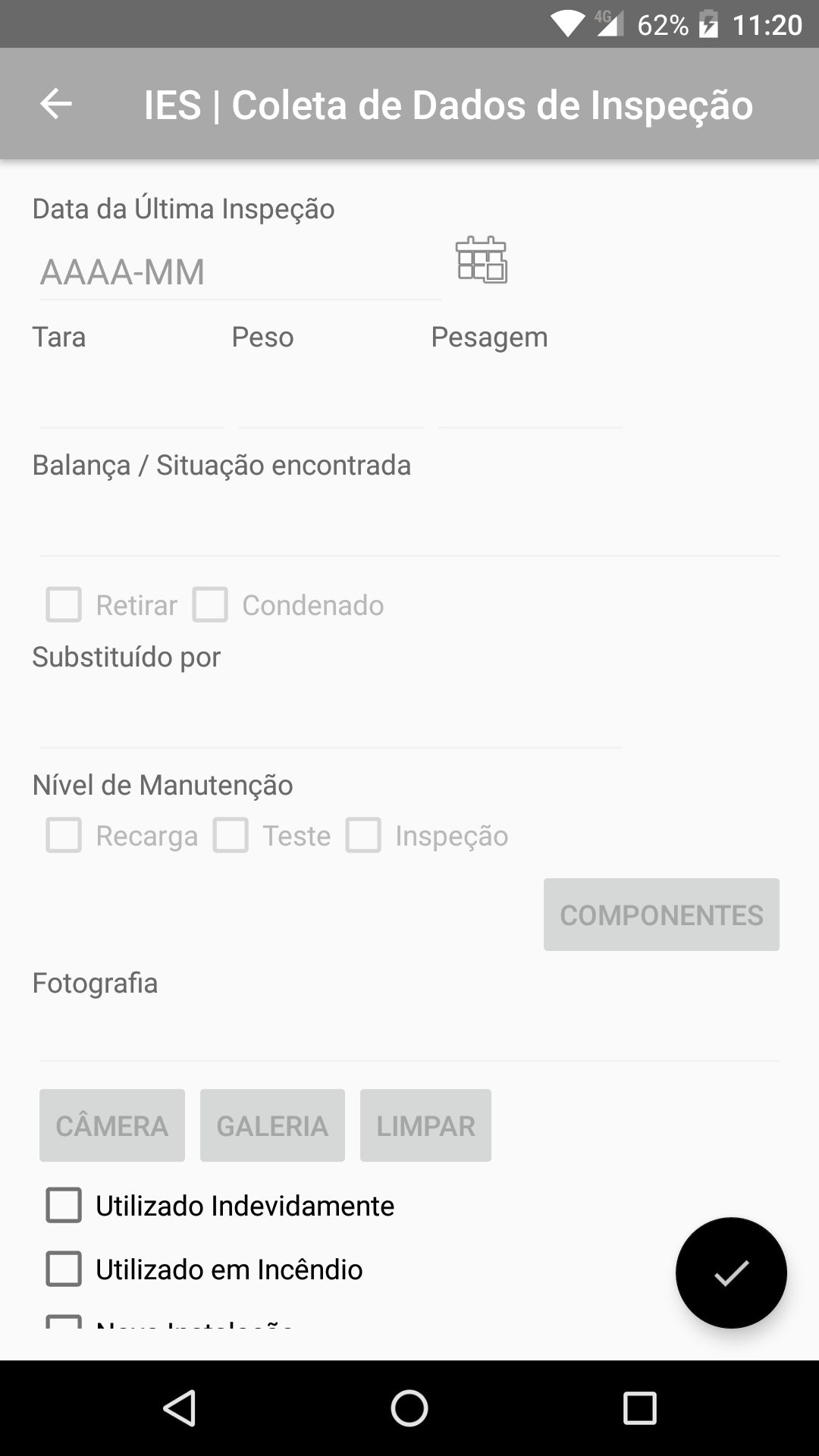Focus the Peso input field
This screenshot has height=1456, width=819.
click(x=331, y=400)
